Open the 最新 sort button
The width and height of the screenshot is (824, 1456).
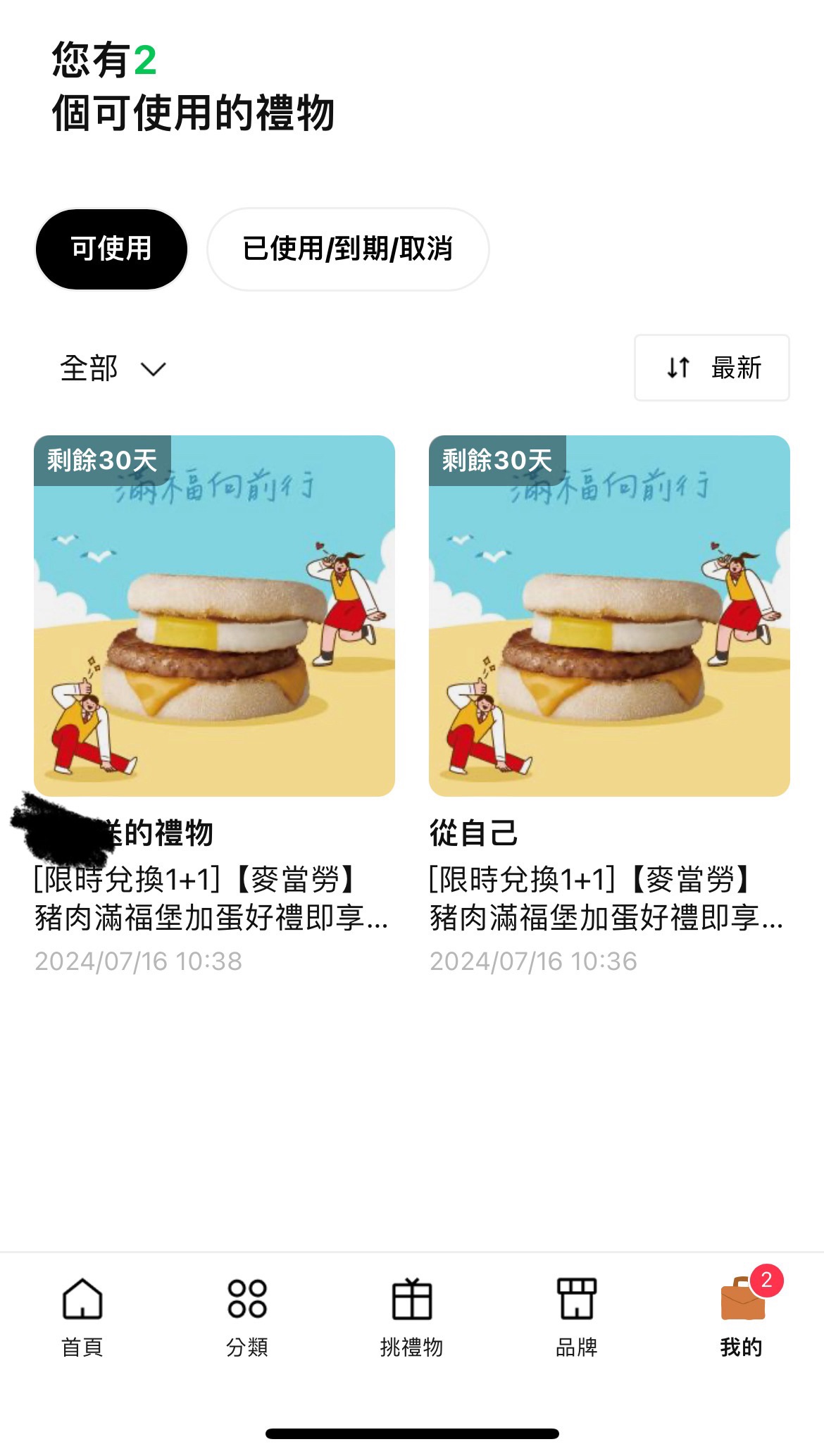point(712,368)
